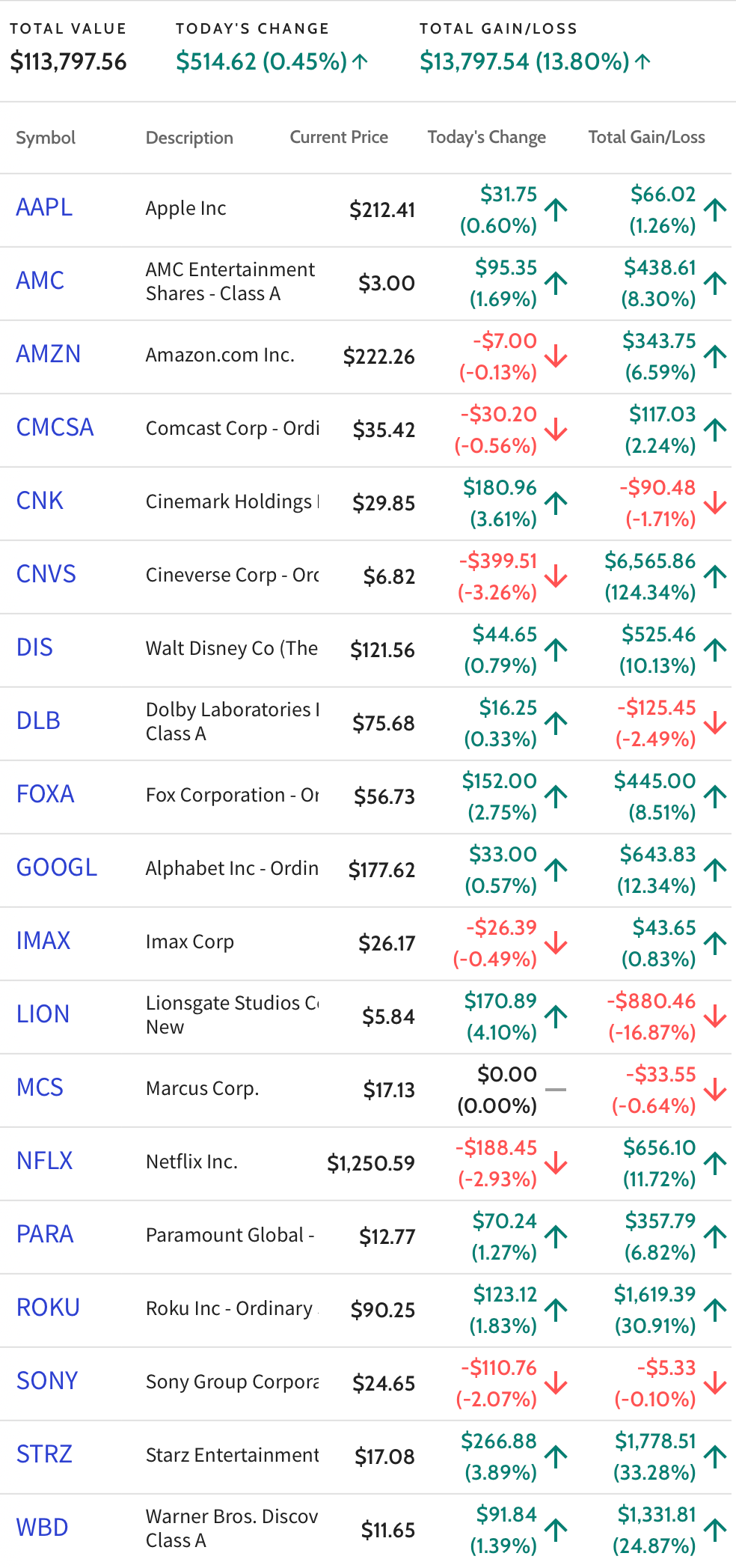Open CNK stock page

pyautogui.click(x=40, y=501)
